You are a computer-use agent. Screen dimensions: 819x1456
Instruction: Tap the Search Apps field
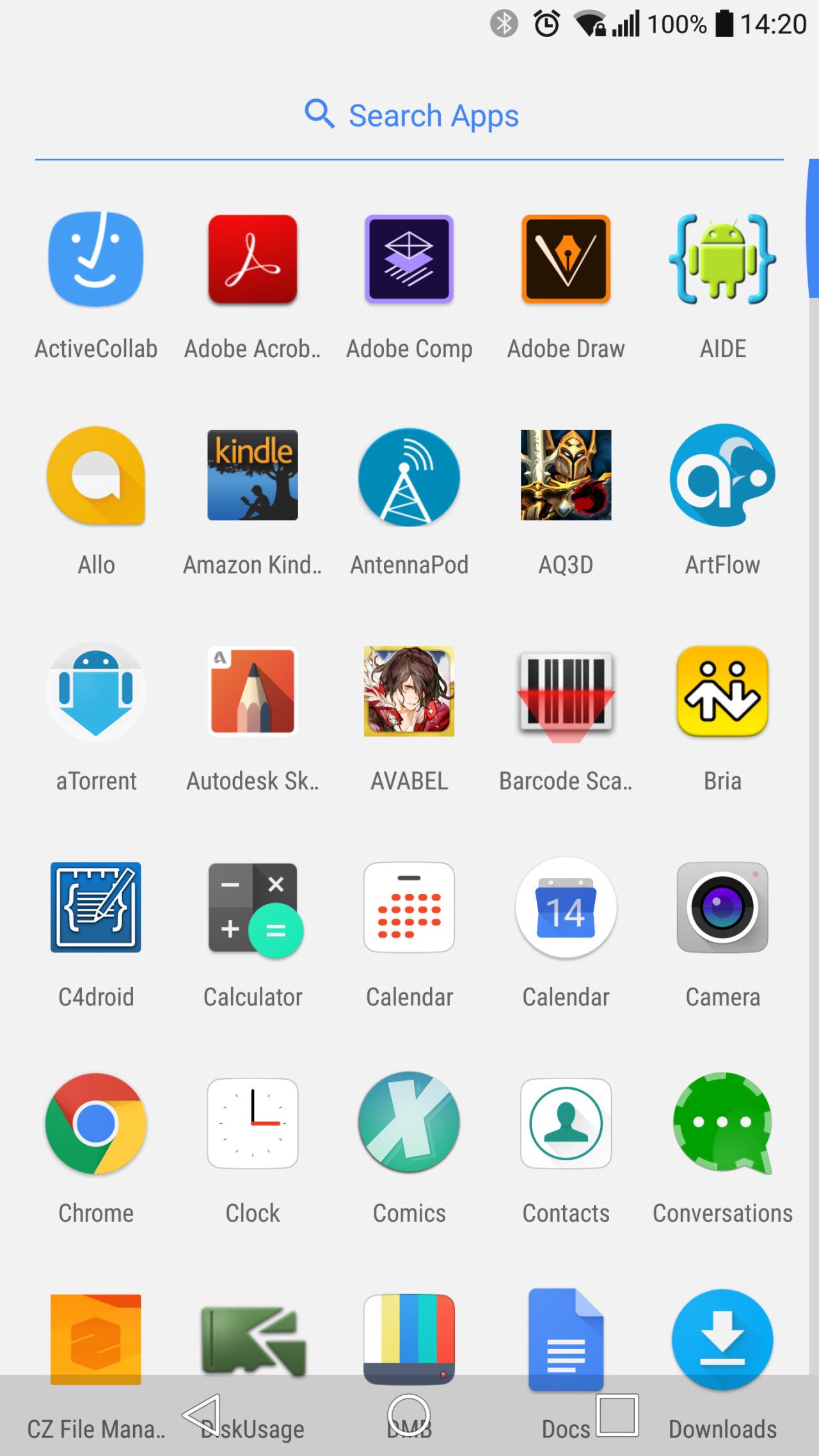(x=409, y=115)
